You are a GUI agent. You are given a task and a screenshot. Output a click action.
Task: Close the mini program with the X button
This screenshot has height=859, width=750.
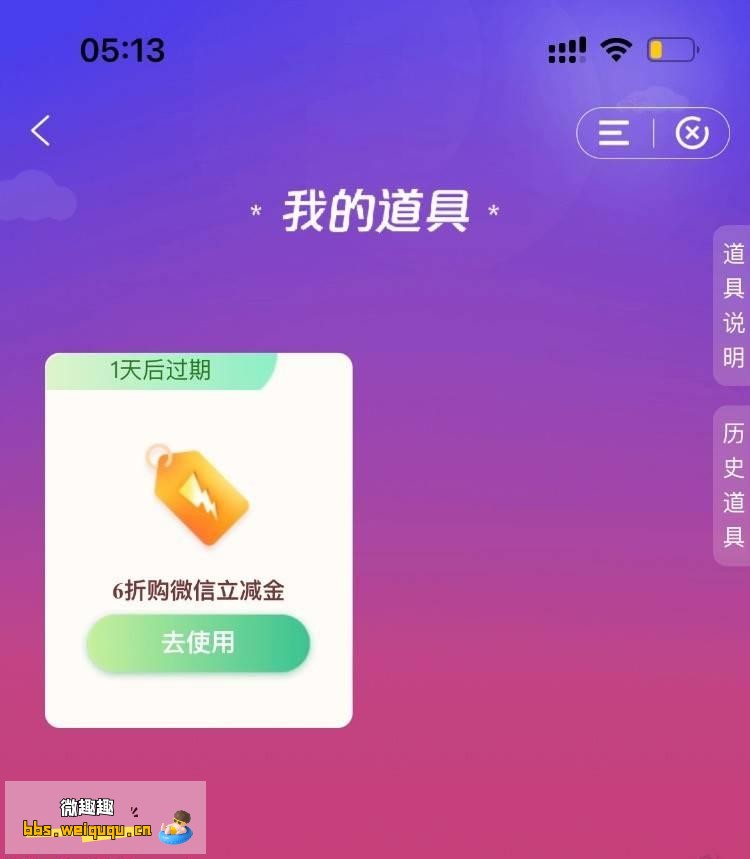coord(692,133)
